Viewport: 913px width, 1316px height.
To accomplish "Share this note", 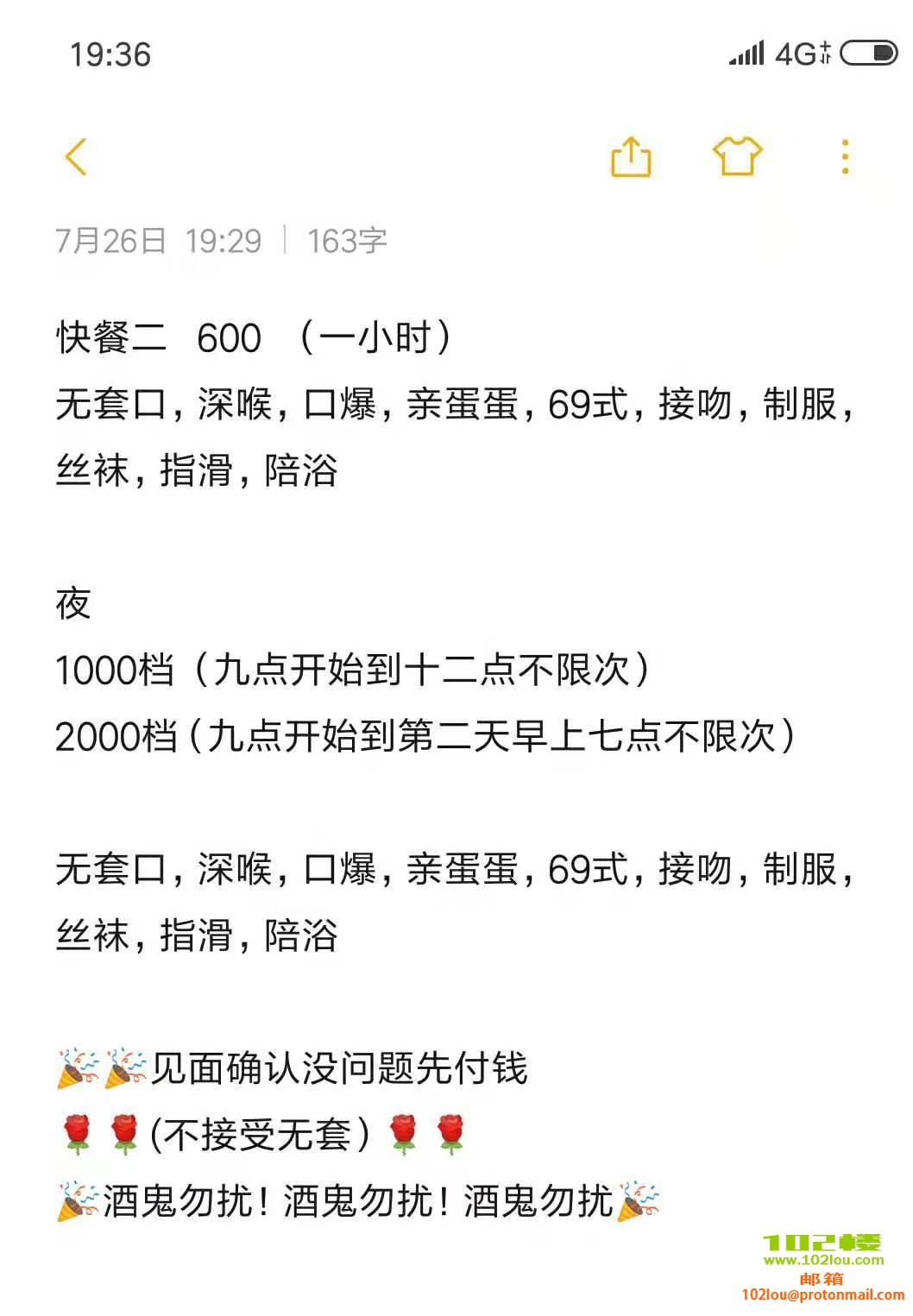I will pyautogui.click(x=631, y=157).
